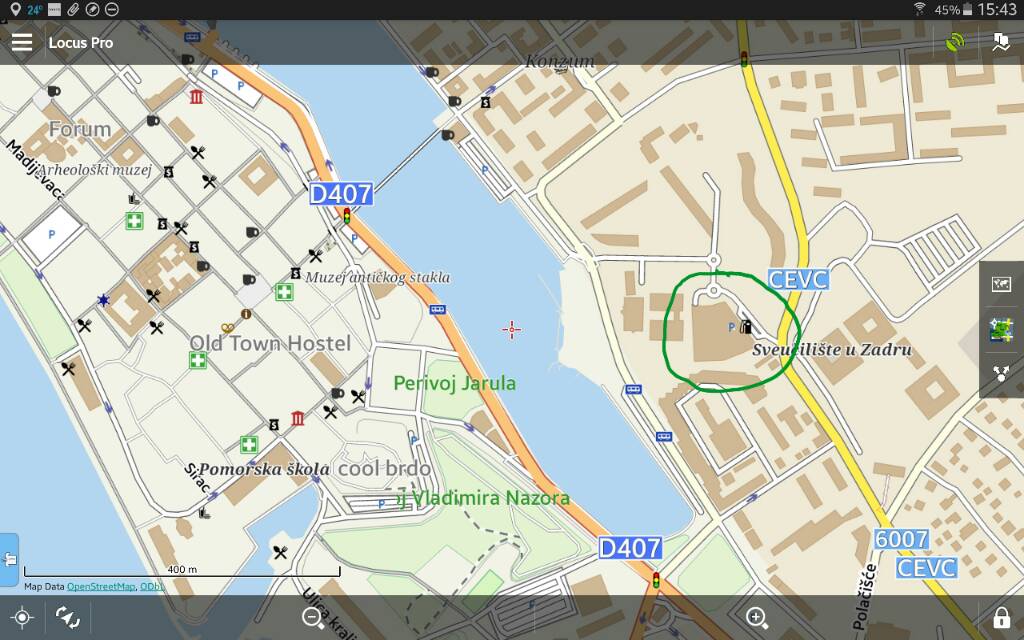Screen dimensions: 1024x640
Task: Expand the left side panel handle
Action: (x=9, y=559)
